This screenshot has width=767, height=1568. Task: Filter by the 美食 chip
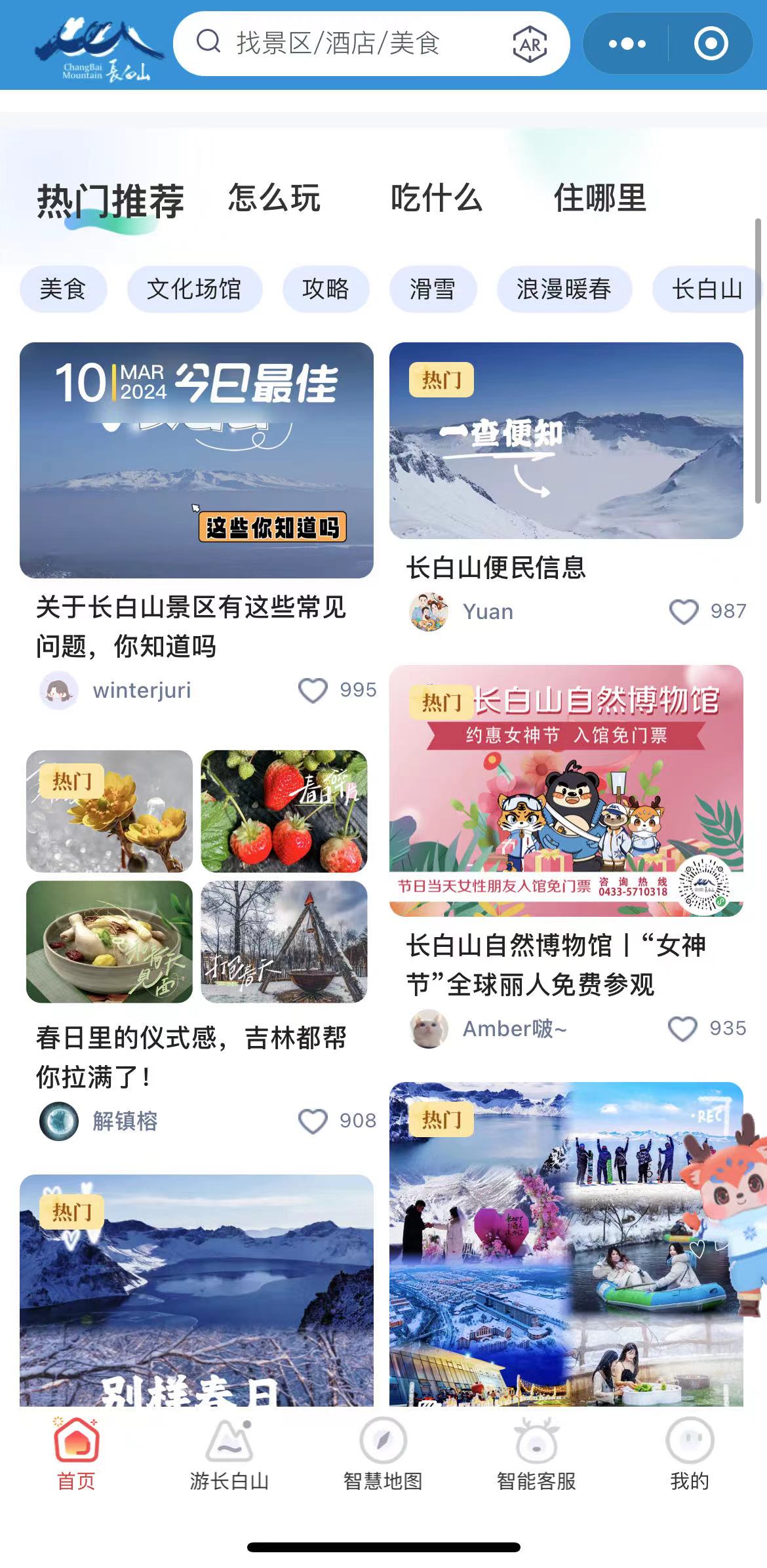(63, 289)
